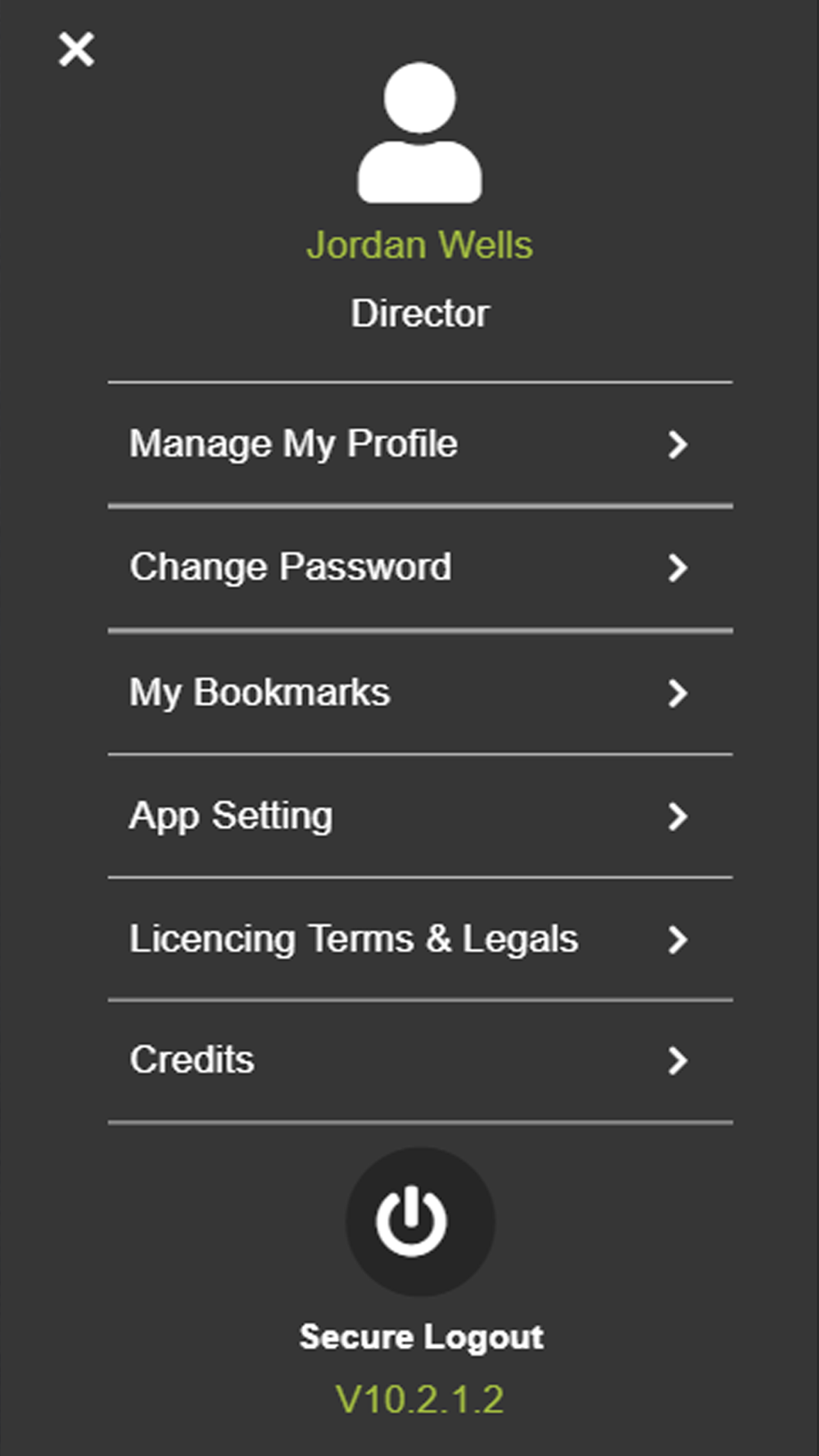Go to Change Password
819x1456 pixels.
click(420, 568)
